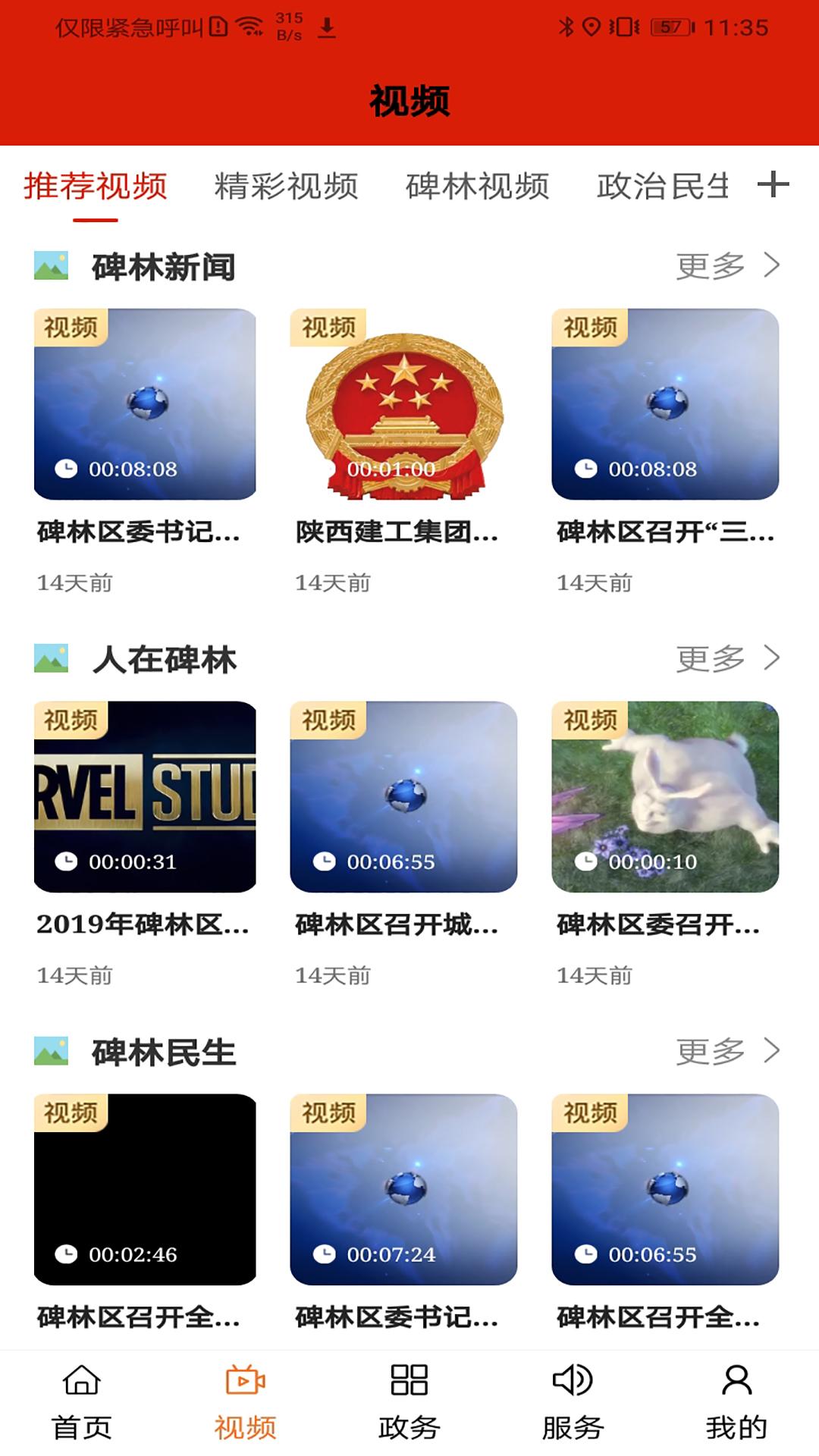Expand the arrow after 碑林新闻 更多 link
Viewport: 819px width, 1456px height.
[x=773, y=265]
